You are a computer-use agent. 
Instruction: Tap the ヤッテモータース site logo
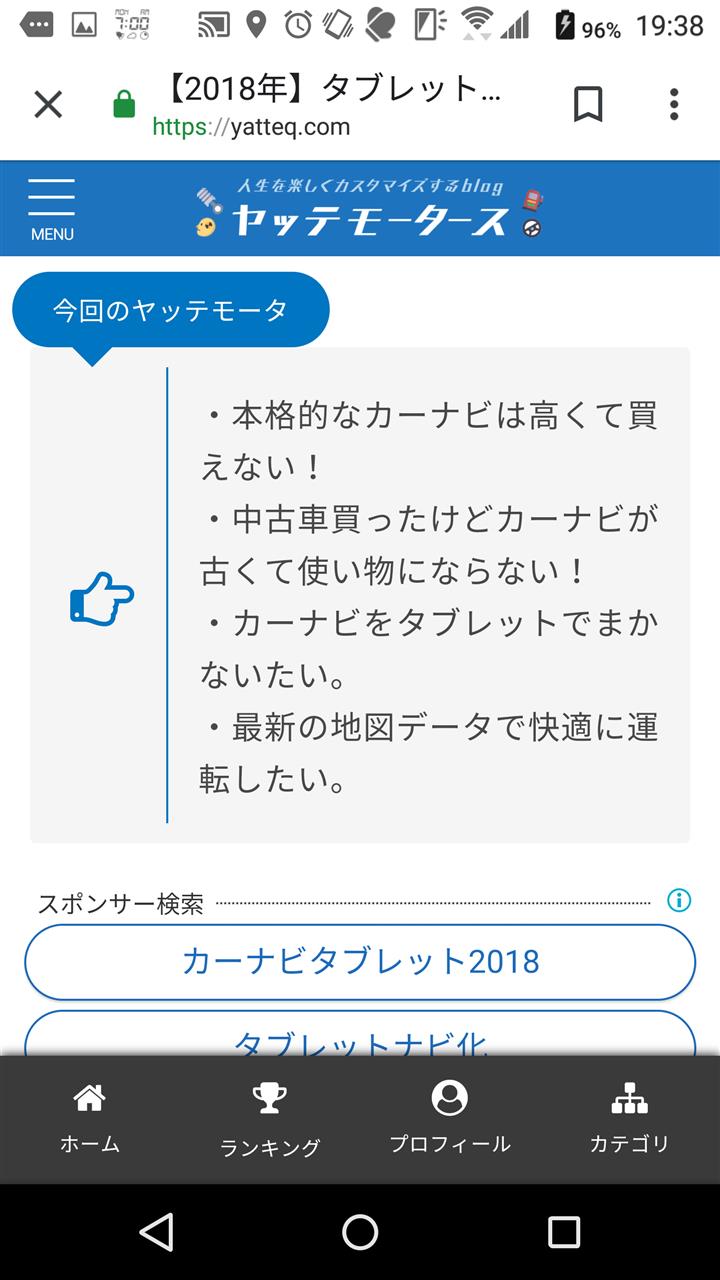pos(370,209)
